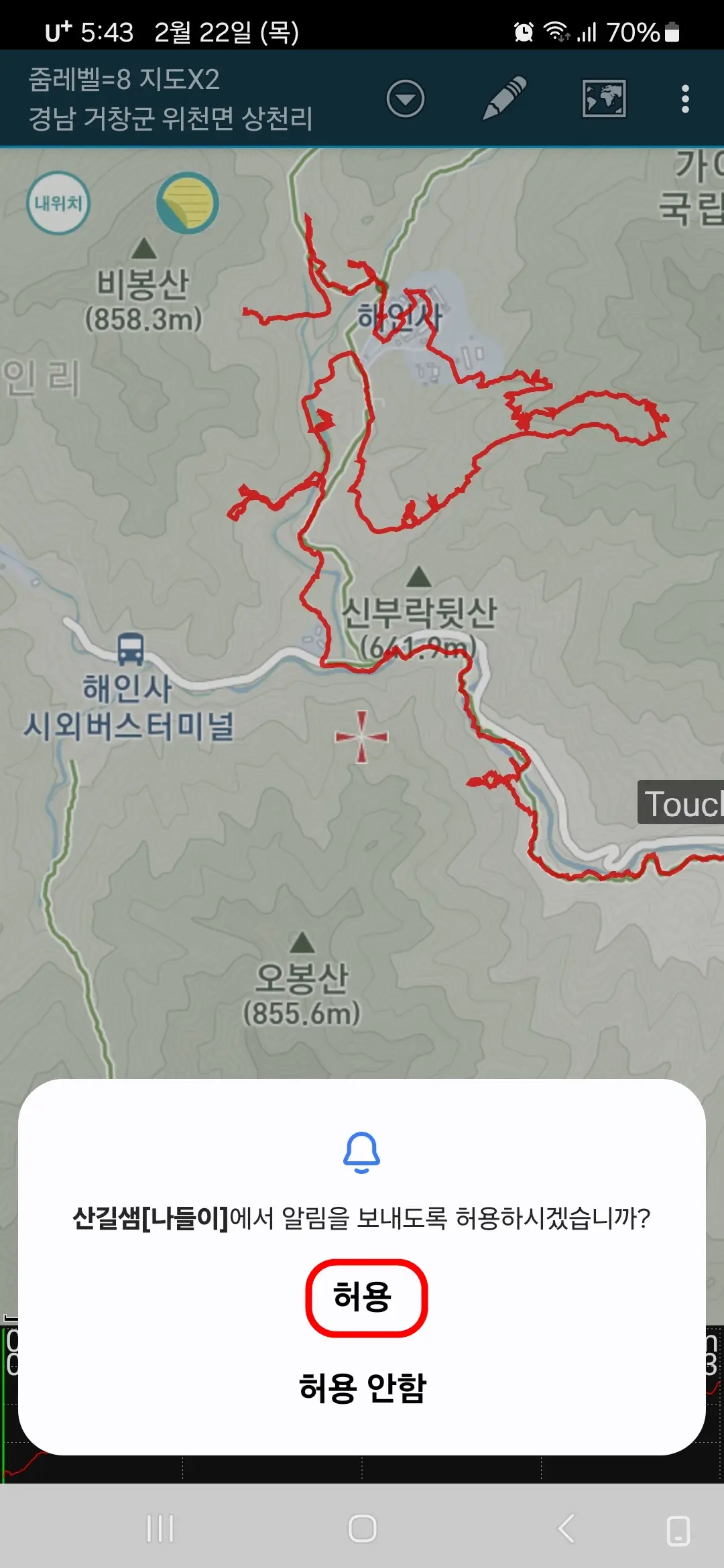Tap the alarm clock status bar icon
This screenshot has height=1568, width=724.
click(522, 30)
